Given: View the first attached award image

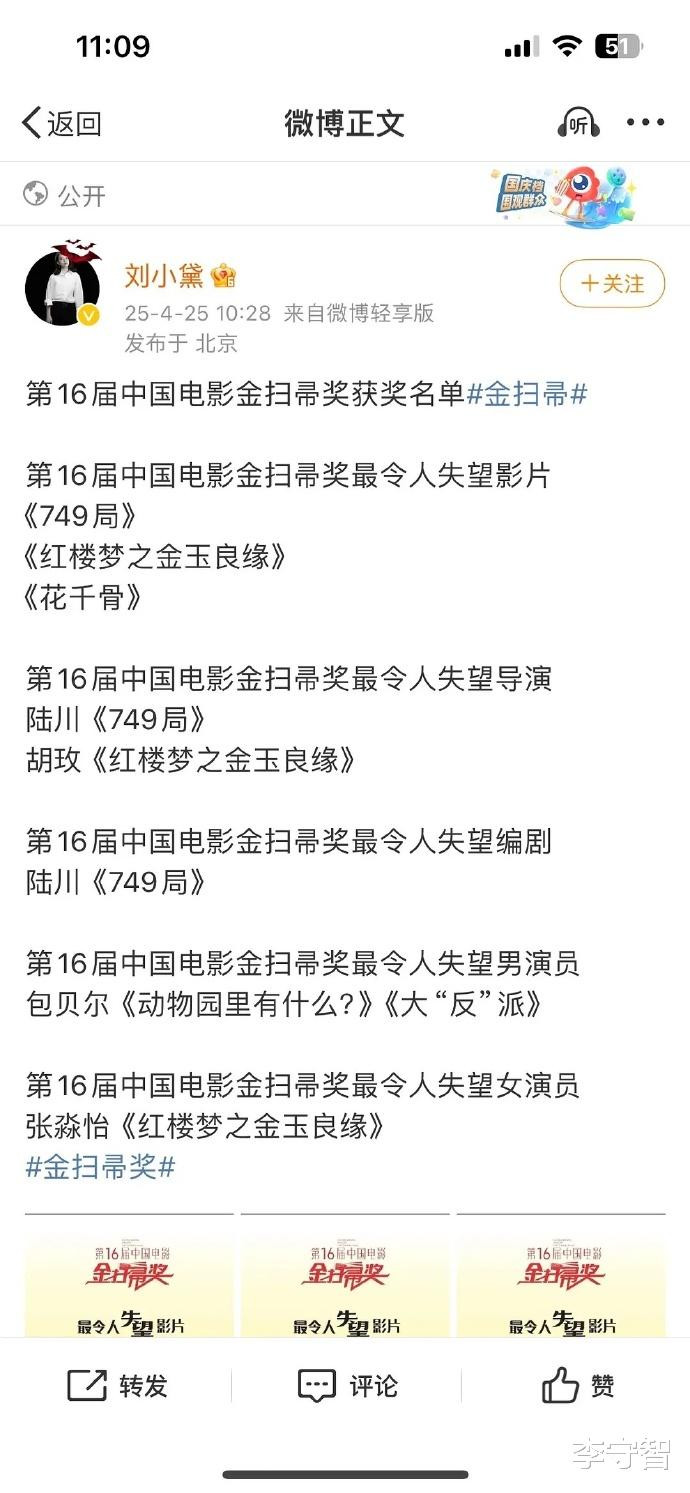Looking at the screenshot, I should click(129, 1276).
